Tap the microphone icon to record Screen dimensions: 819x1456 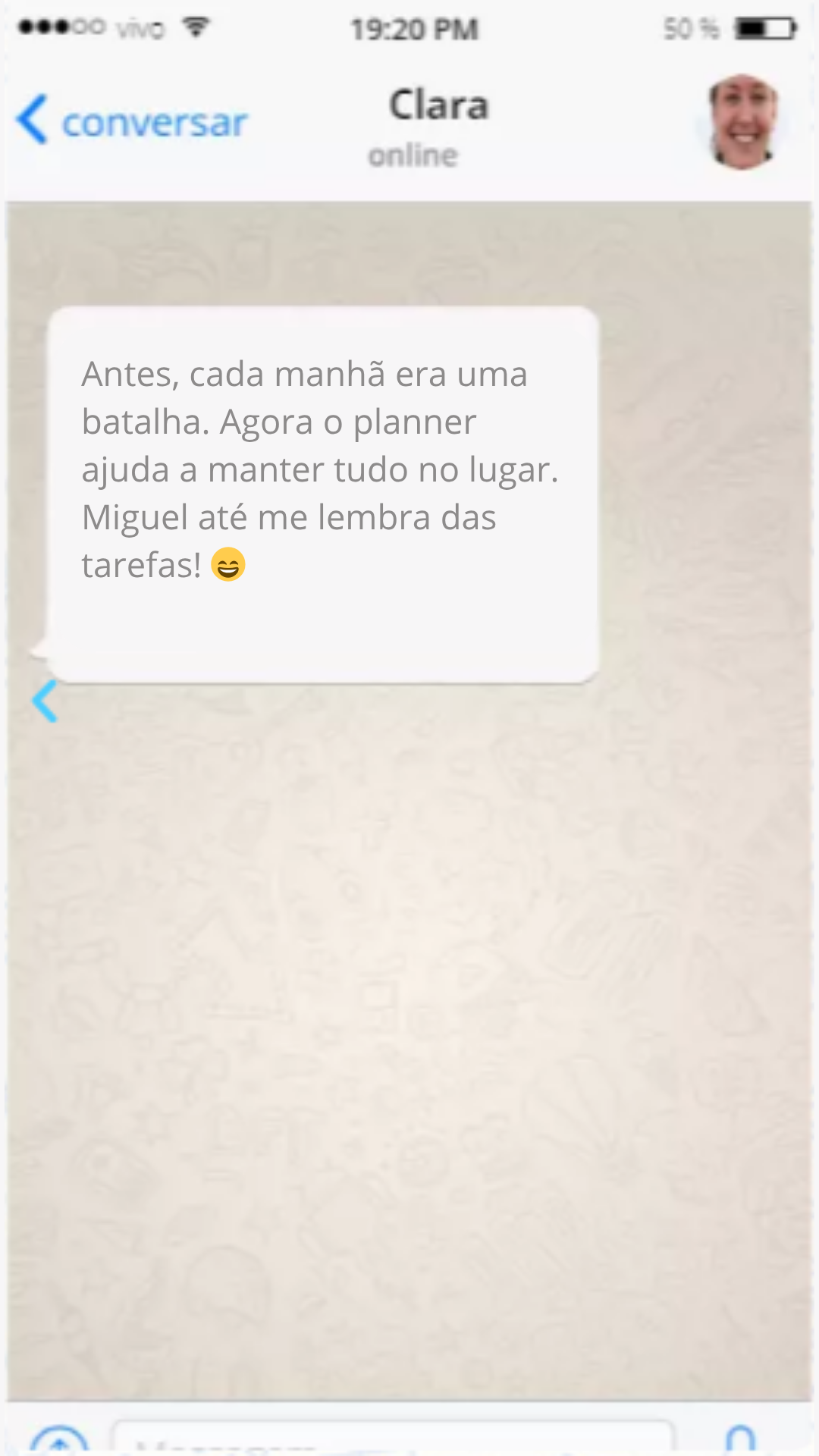(740, 1439)
